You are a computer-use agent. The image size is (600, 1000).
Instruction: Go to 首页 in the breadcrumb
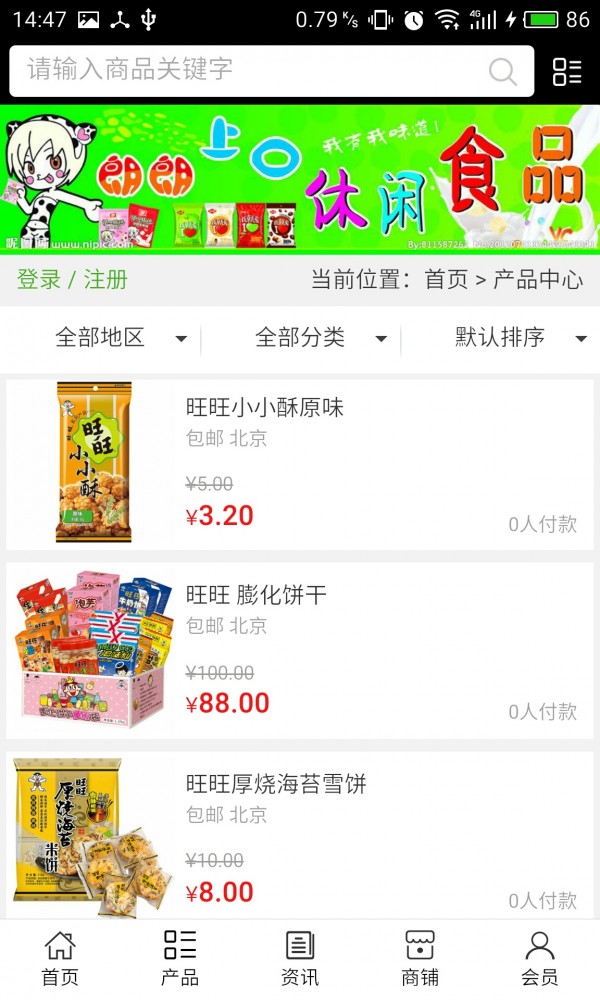[446, 279]
